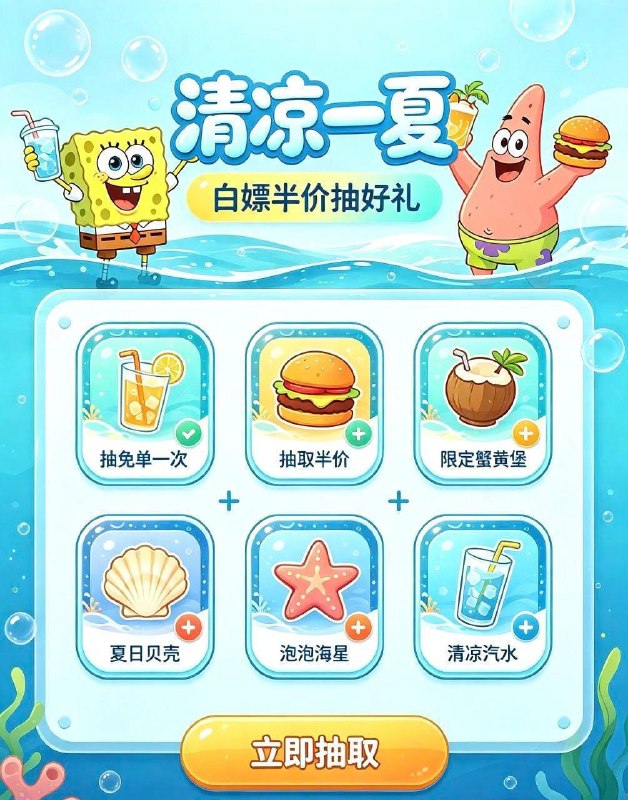The image size is (628, 800).
Task: Open the 限定蟹黄堡 card
Action: click(x=483, y=404)
